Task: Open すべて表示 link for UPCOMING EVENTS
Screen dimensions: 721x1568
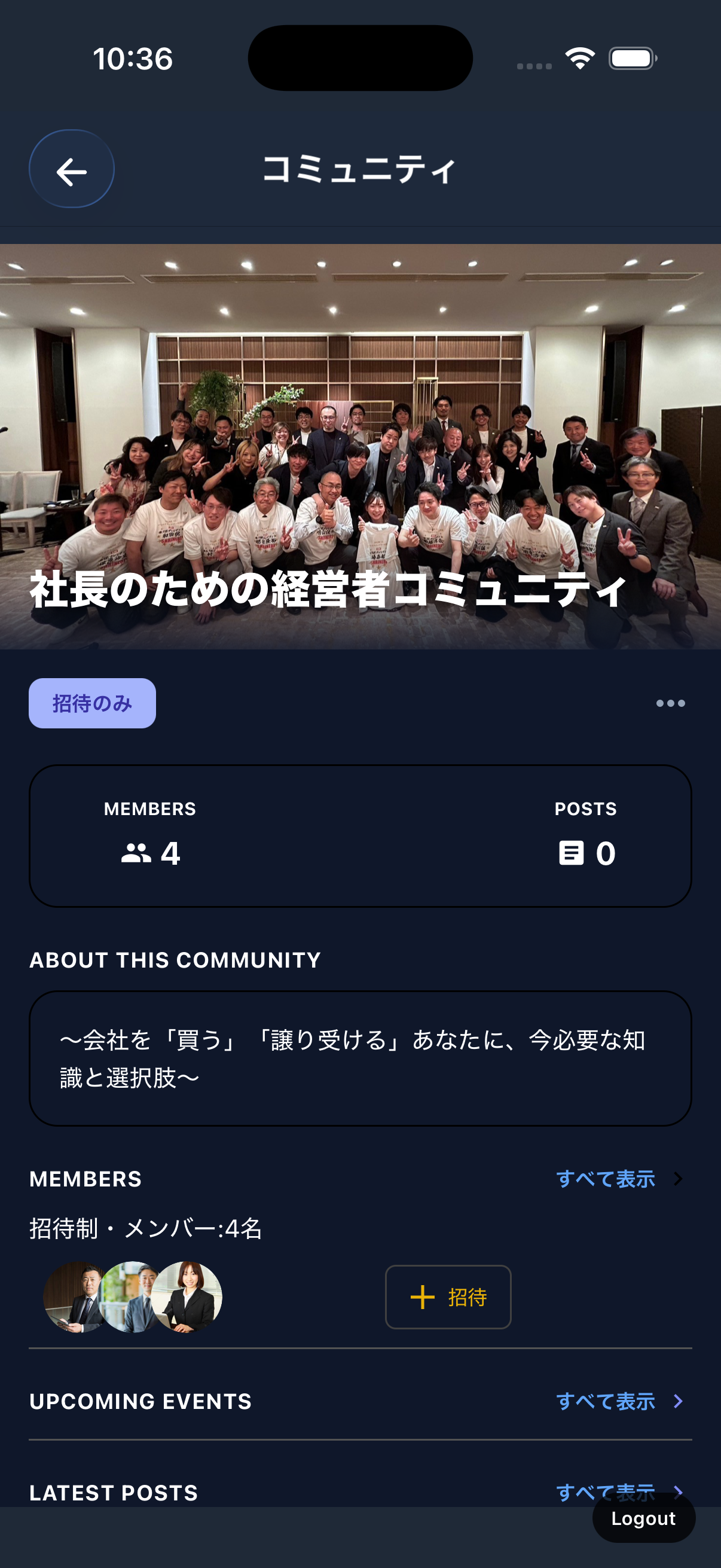Action: (607, 1402)
